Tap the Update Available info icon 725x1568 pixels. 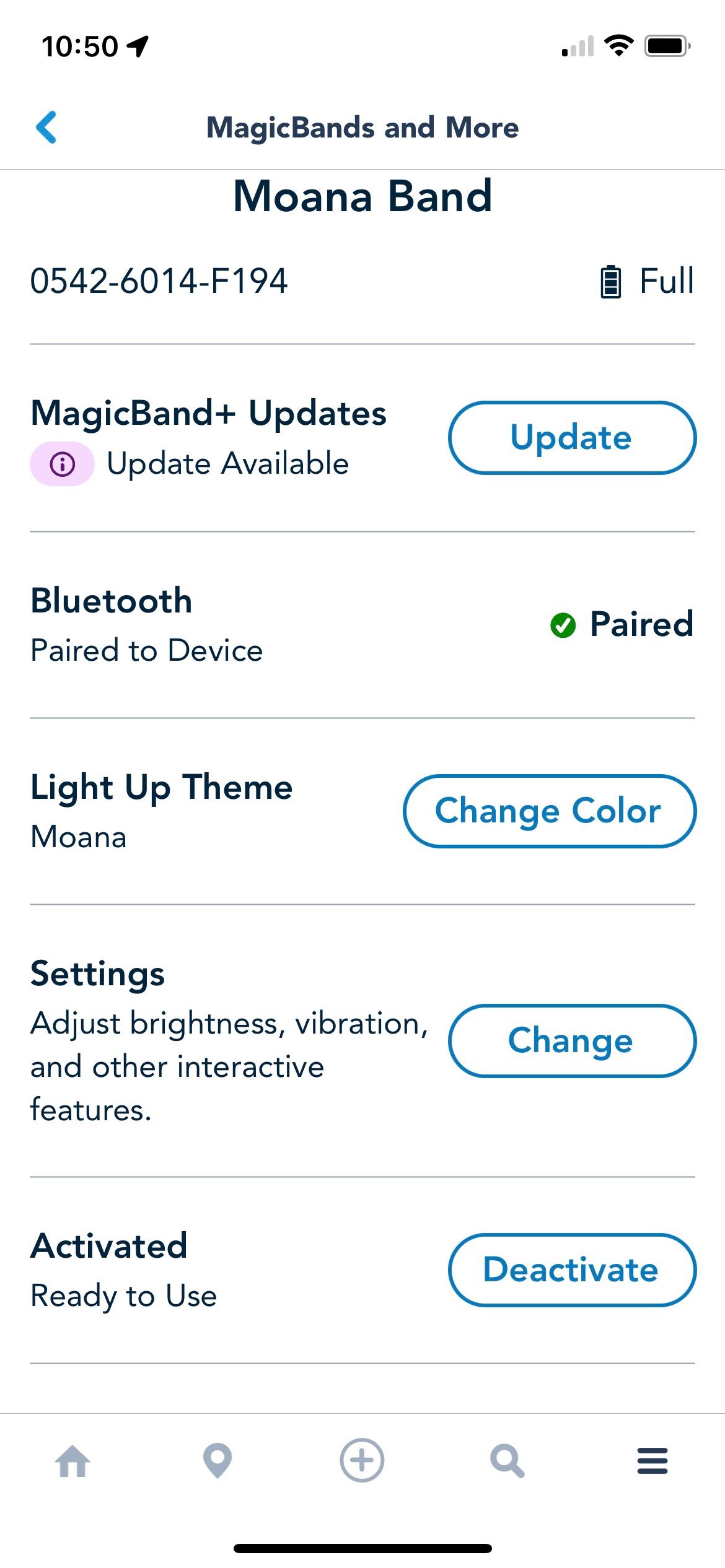pos(62,463)
